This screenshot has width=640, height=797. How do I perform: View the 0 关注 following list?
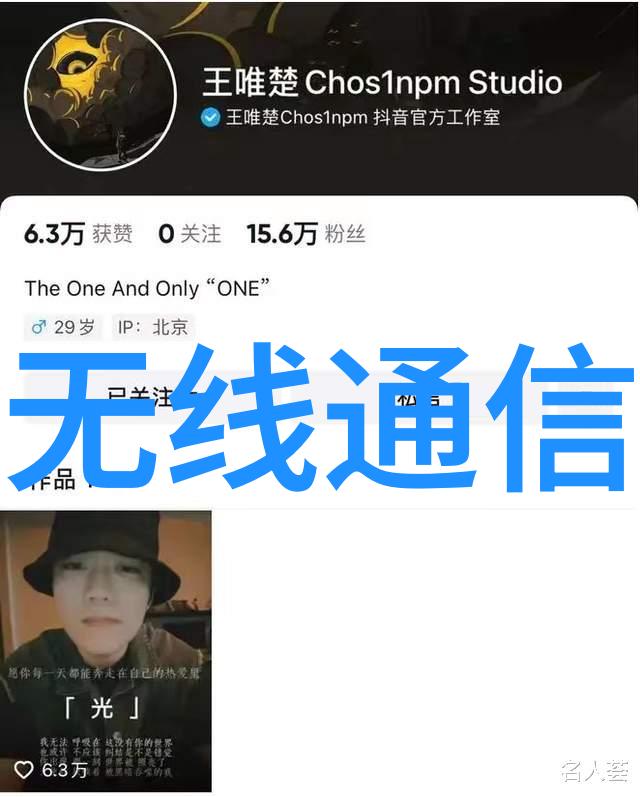[189, 234]
